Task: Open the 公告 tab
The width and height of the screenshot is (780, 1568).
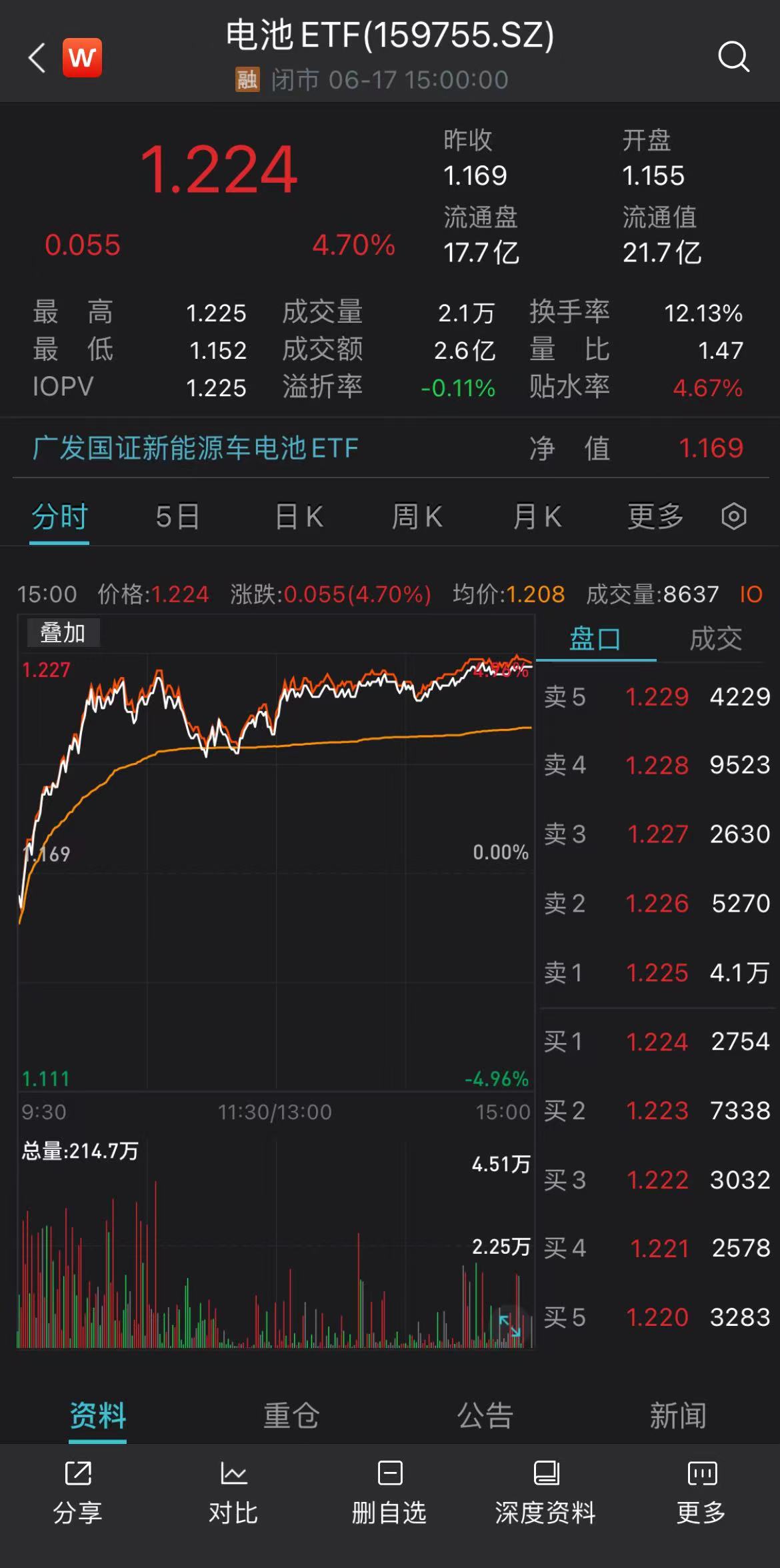Action: coord(485,1415)
